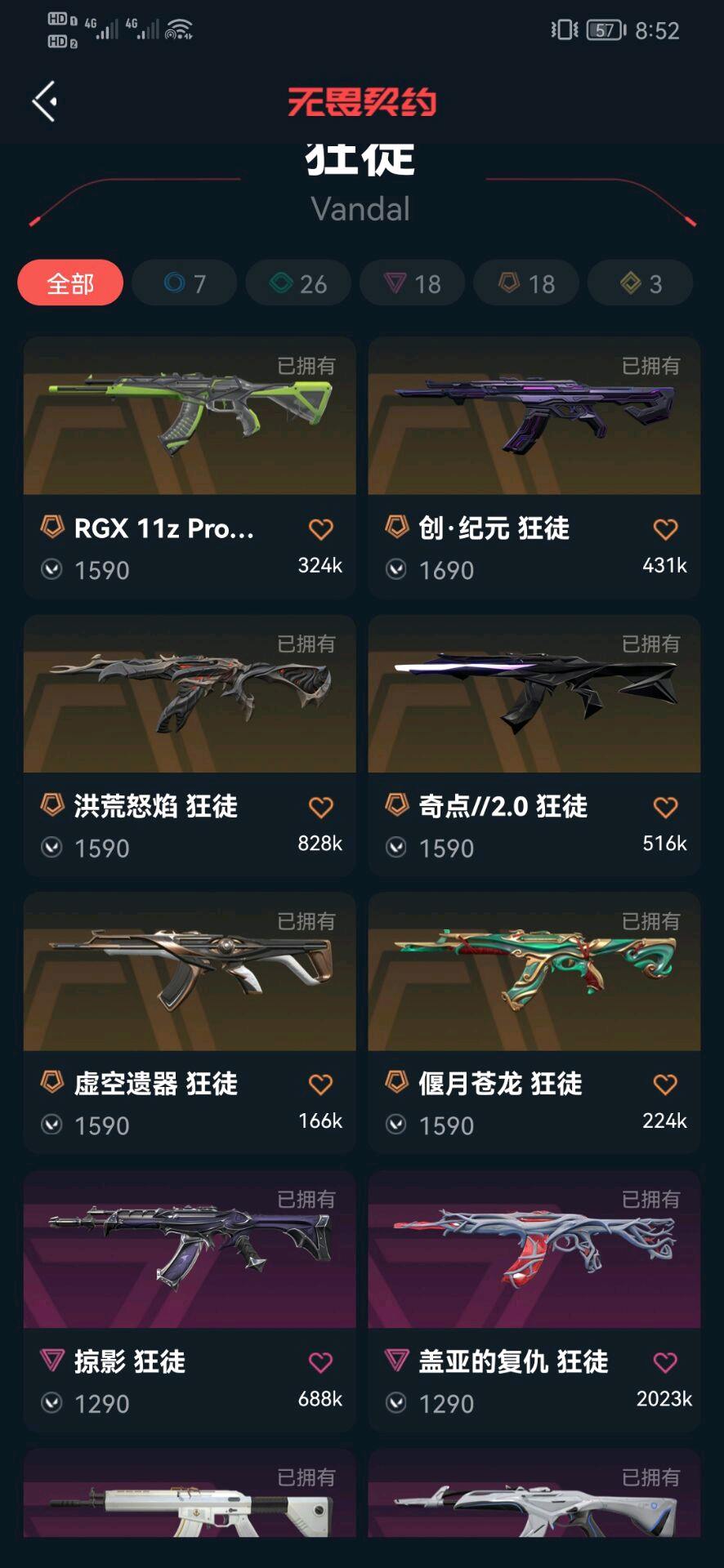The height and width of the screenshot is (1568, 724).
Task: Select the 全部 filter chip
Action: pyautogui.click(x=70, y=283)
